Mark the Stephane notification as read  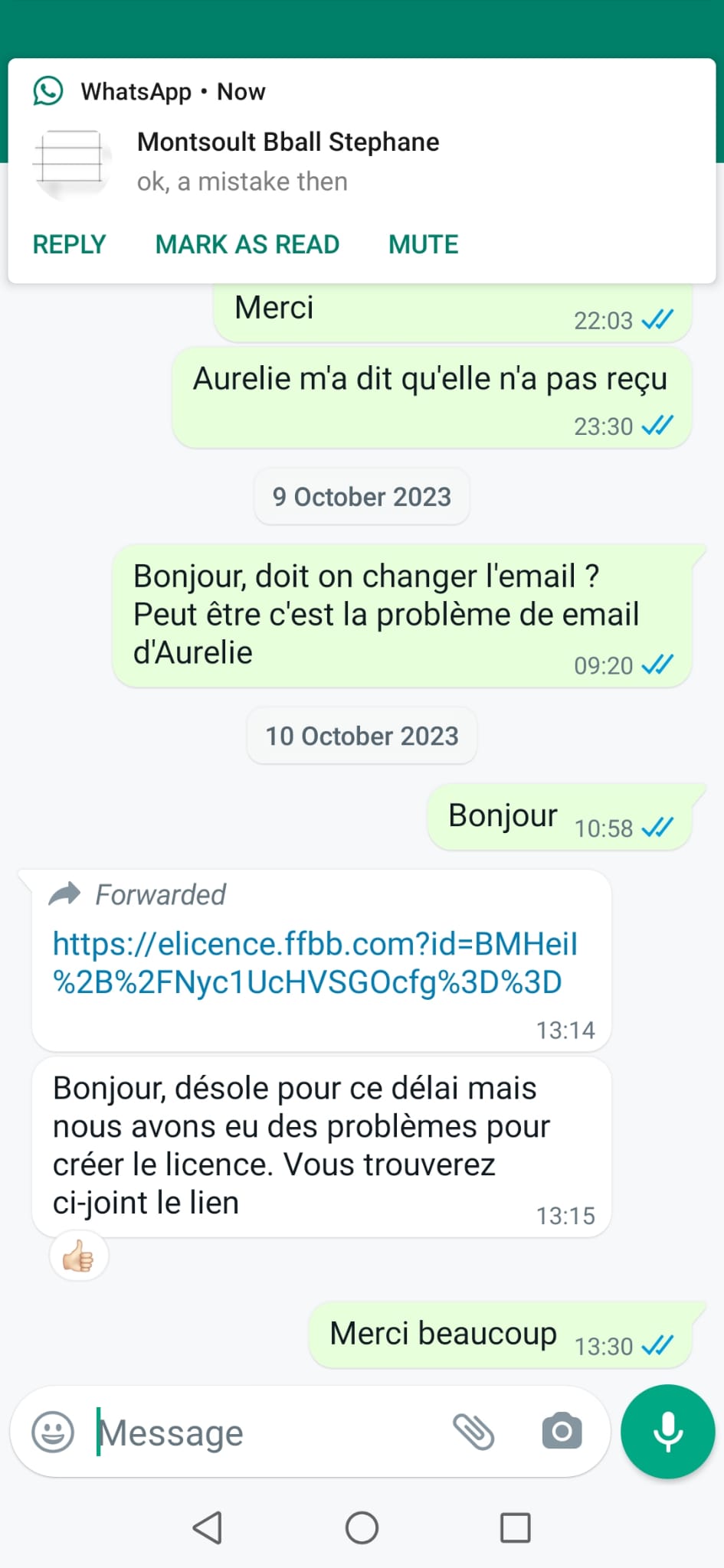[247, 244]
